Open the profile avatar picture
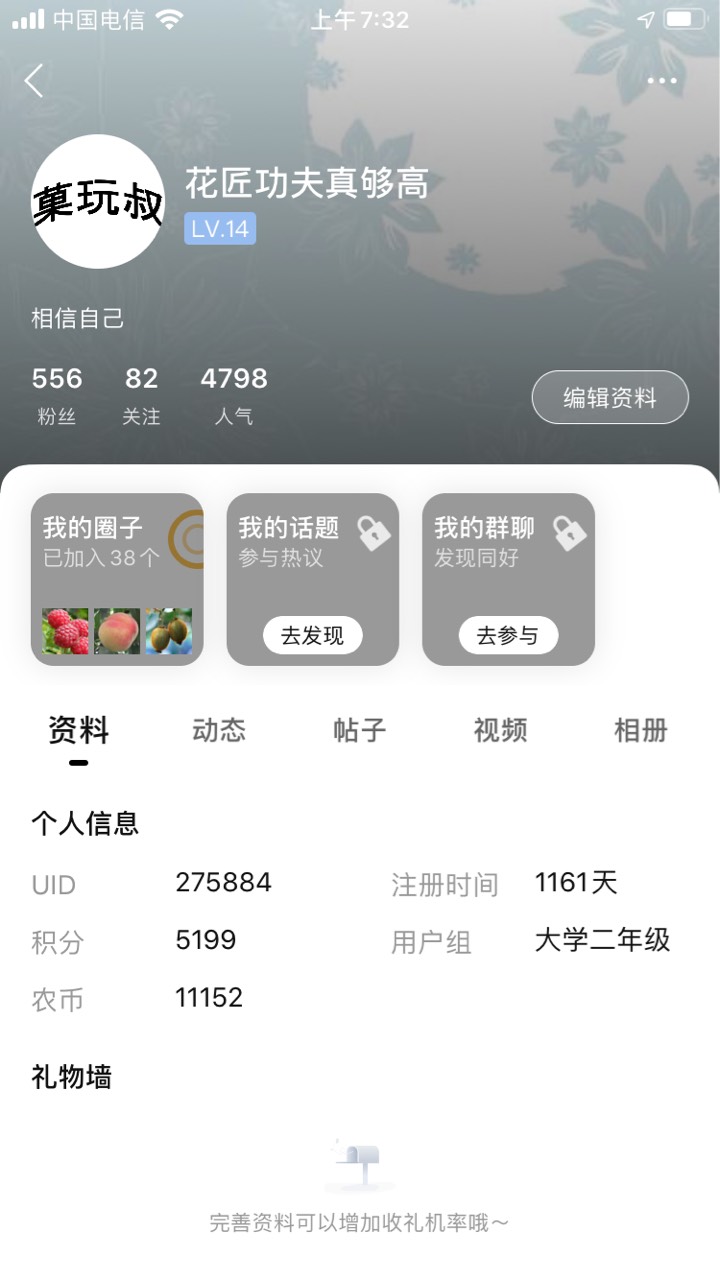The height and width of the screenshot is (1280, 720). pyautogui.click(x=98, y=201)
